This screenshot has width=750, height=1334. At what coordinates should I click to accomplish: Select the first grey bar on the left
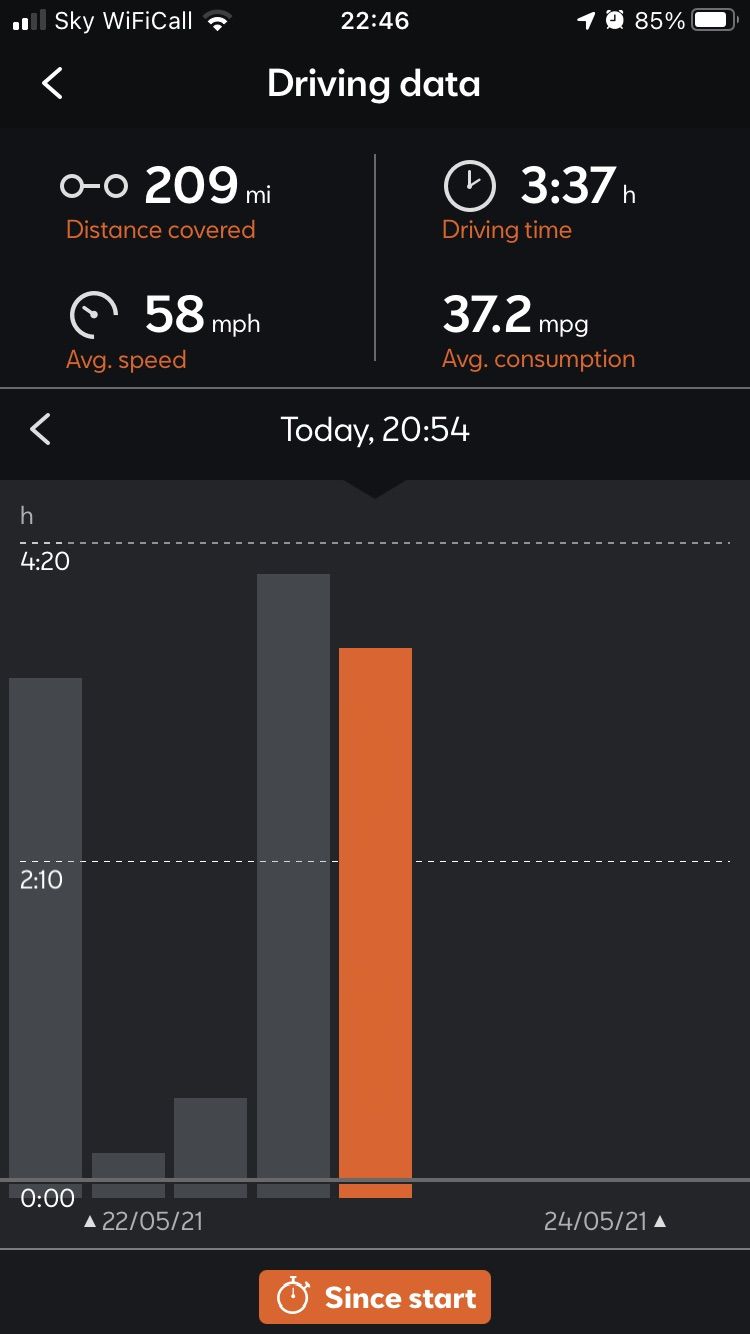point(45,937)
